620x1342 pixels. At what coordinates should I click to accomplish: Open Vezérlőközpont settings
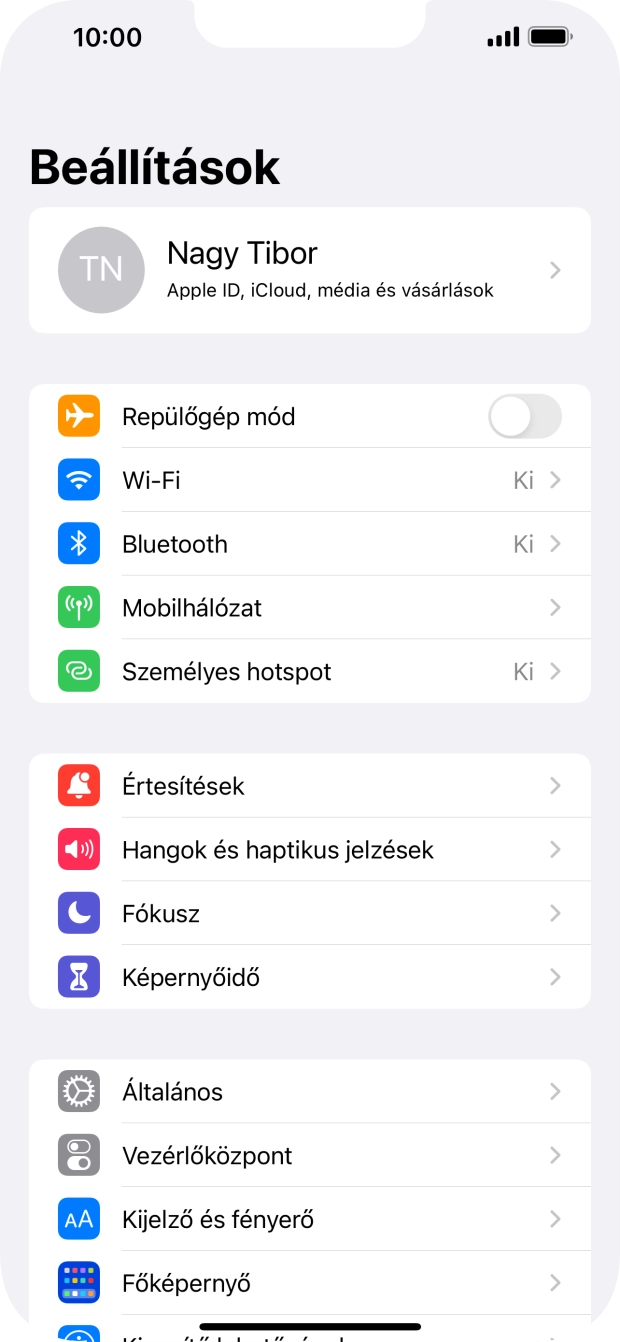[x=309, y=1156]
